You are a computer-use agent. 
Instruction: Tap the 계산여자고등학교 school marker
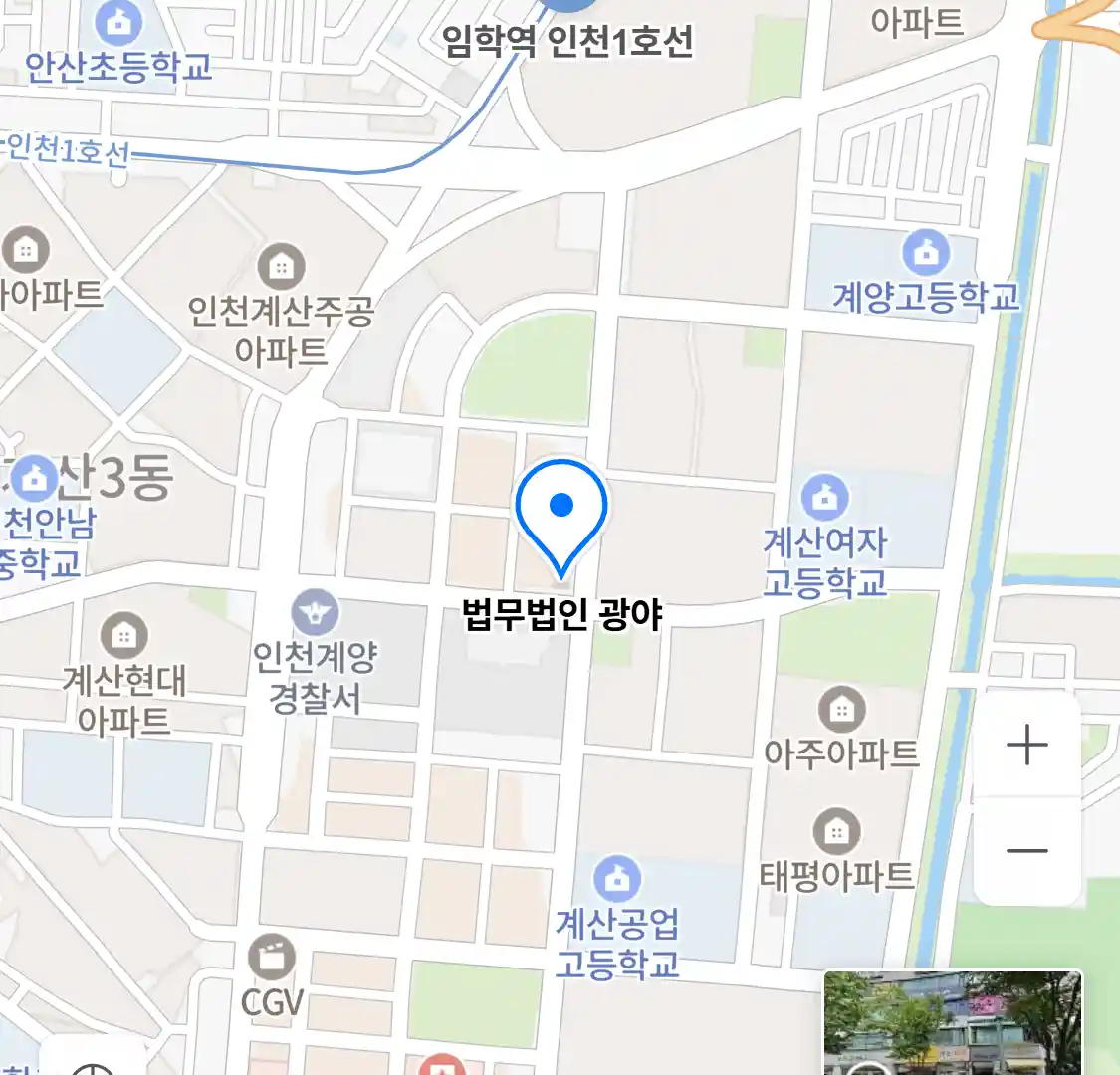click(824, 498)
